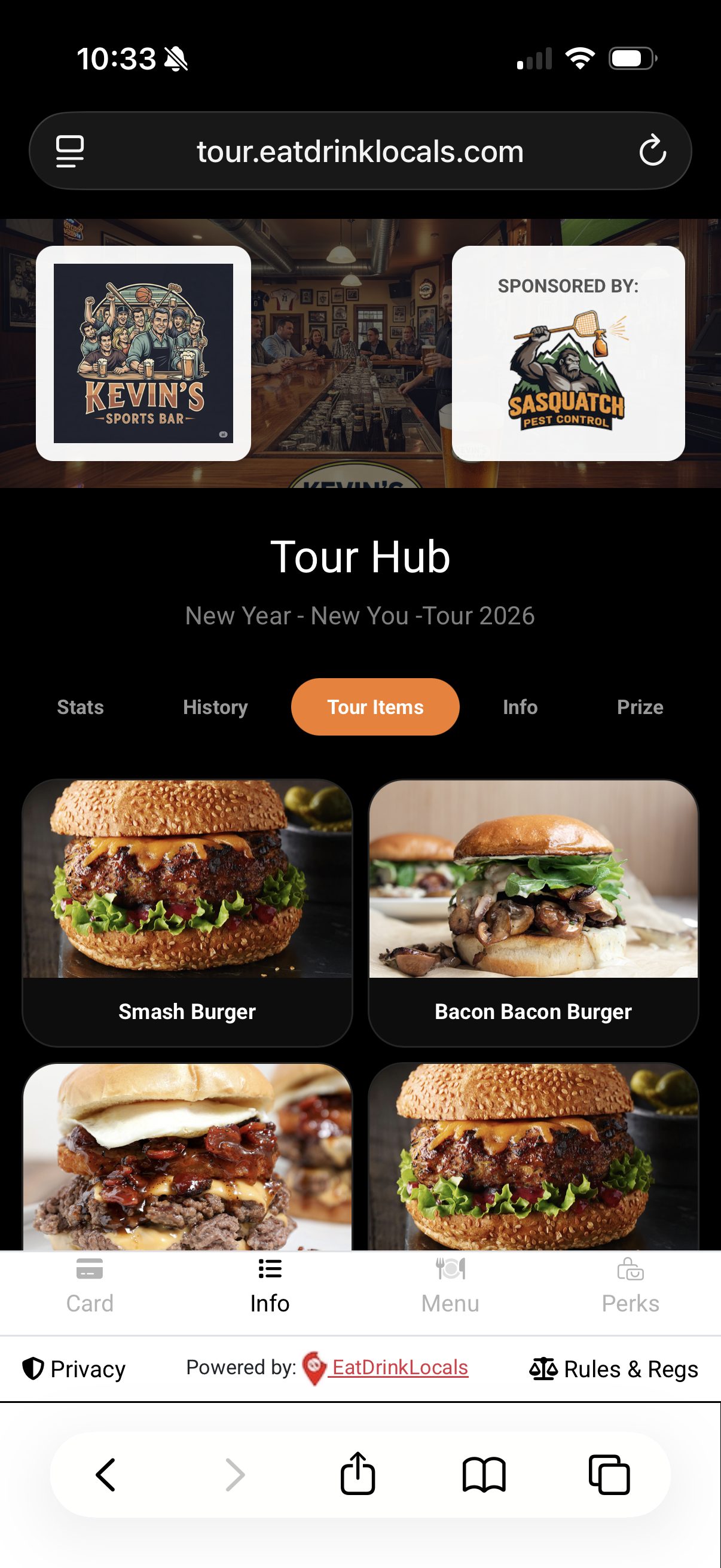
Task: Open the Bacon Bacon Burger card
Action: (x=533, y=912)
